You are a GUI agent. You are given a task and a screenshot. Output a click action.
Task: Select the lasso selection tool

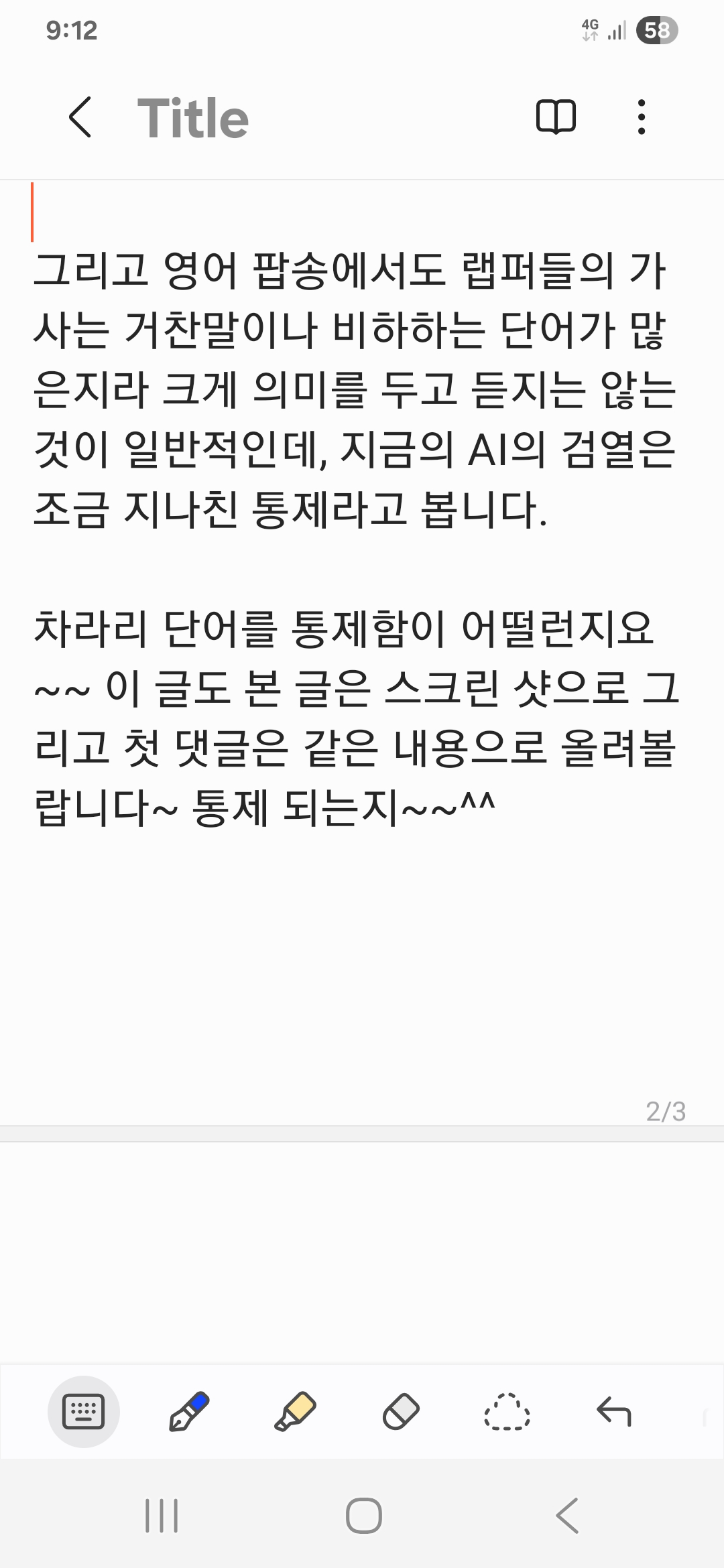tap(507, 1411)
